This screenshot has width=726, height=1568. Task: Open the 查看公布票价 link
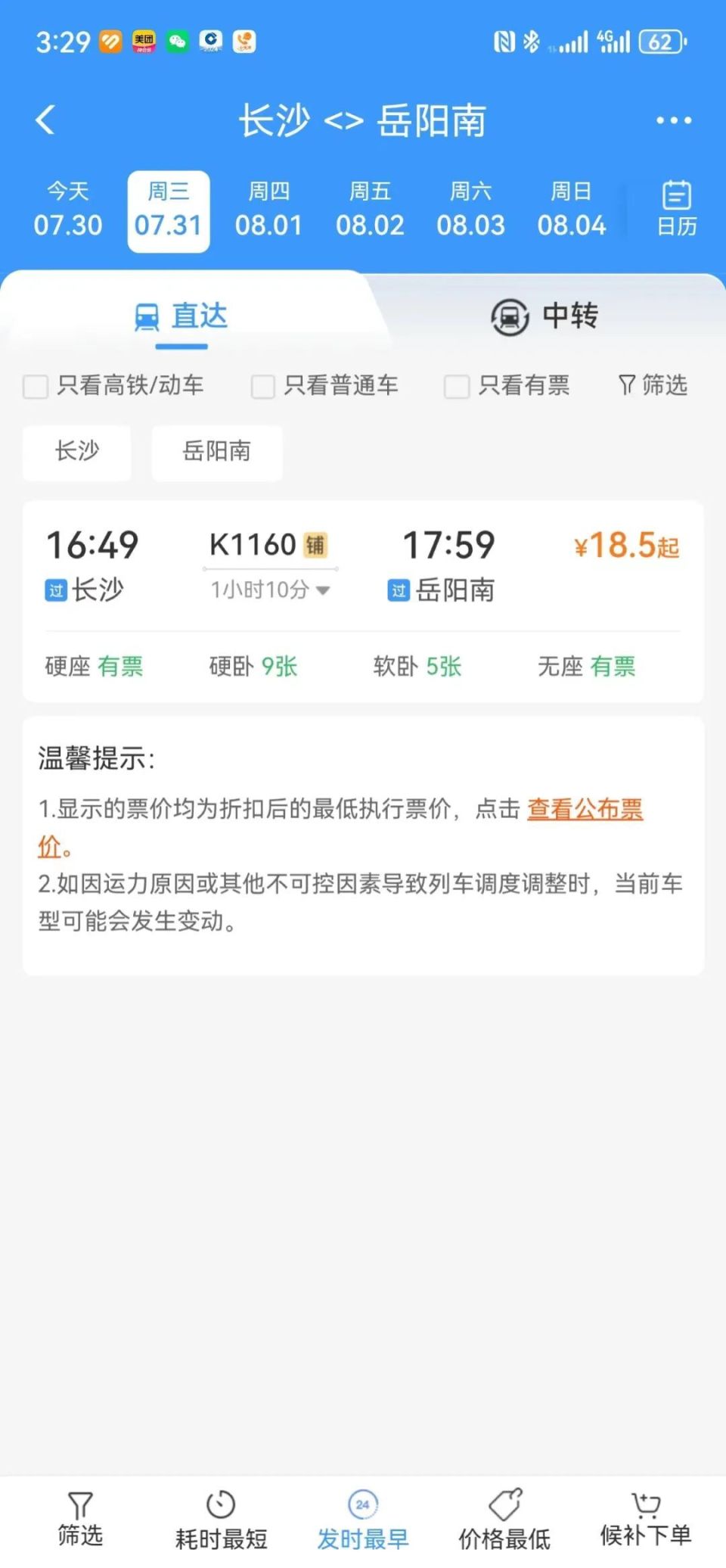pos(585,809)
